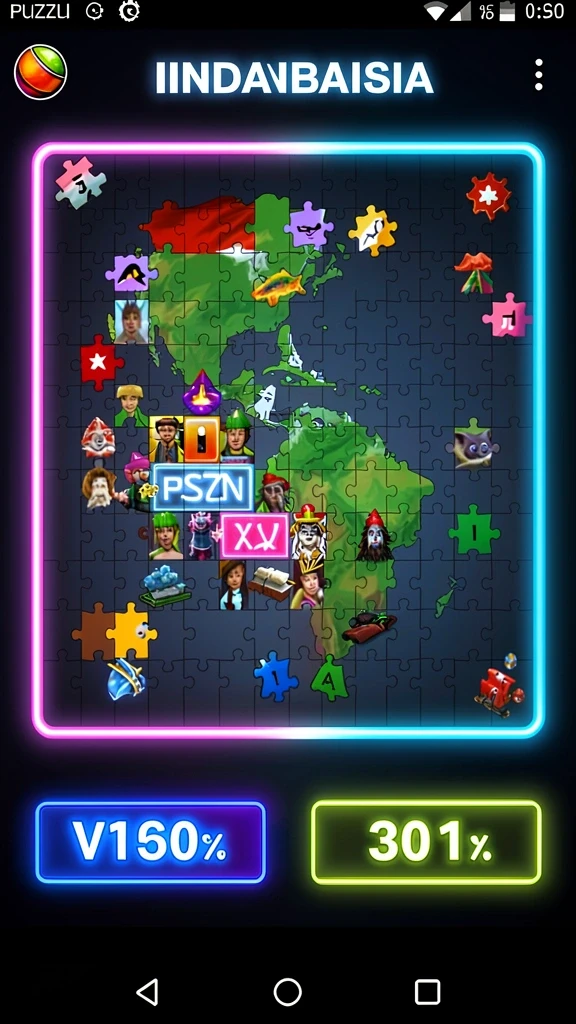Select the pink XV tile on puzzle
576x1024 pixels.
(x=255, y=536)
